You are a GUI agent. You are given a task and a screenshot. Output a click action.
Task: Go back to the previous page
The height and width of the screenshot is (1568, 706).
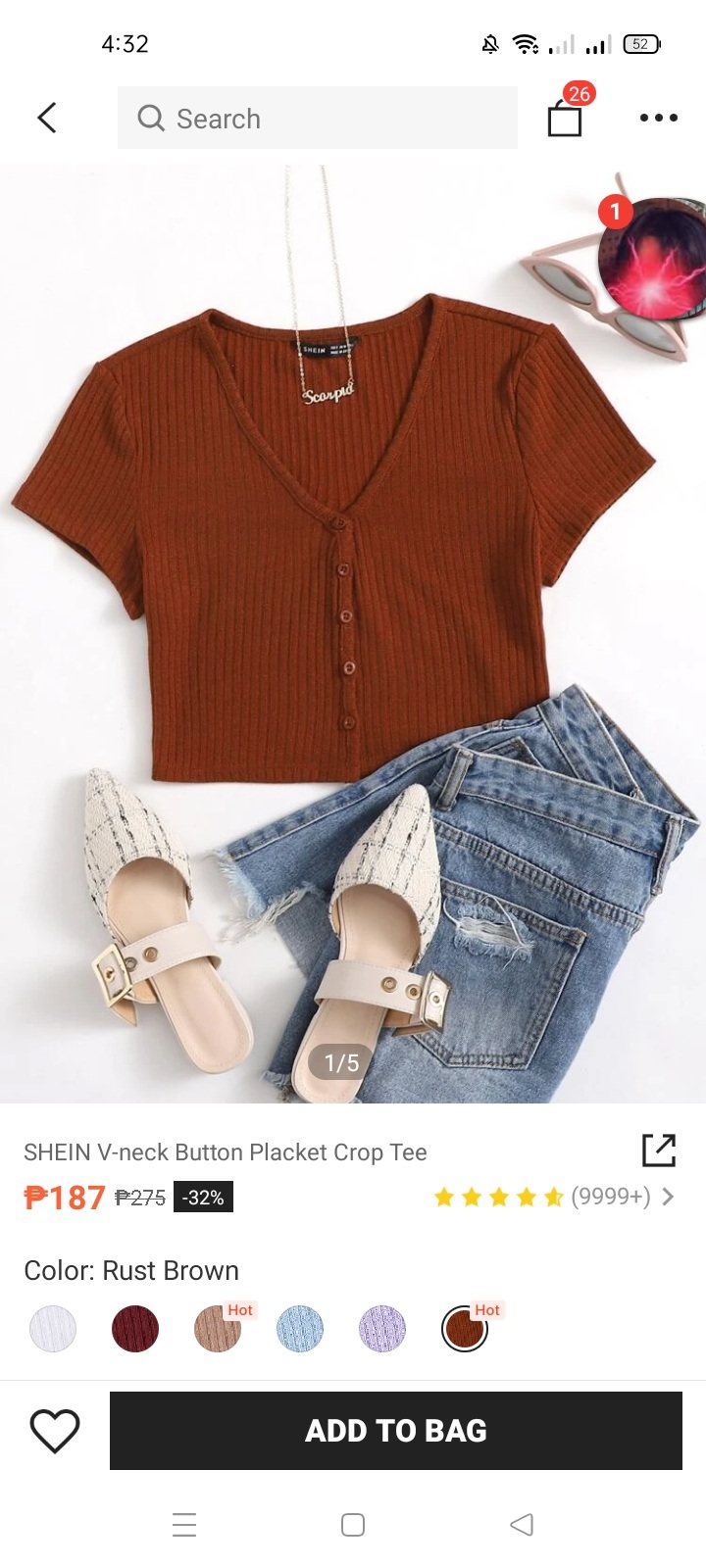click(47, 118)
